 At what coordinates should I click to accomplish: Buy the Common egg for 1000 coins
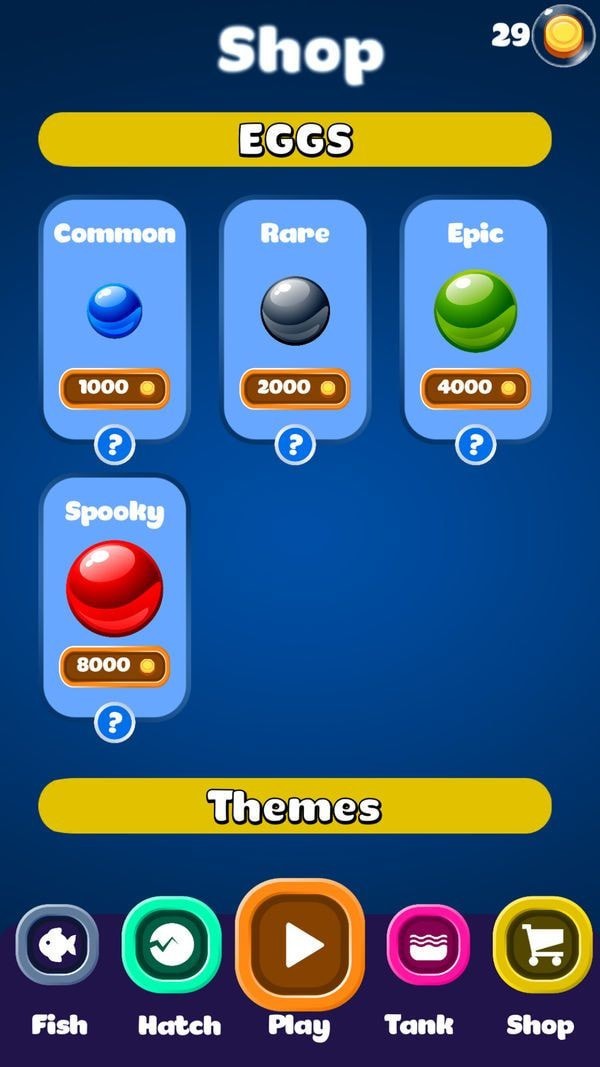click(114, 388)
